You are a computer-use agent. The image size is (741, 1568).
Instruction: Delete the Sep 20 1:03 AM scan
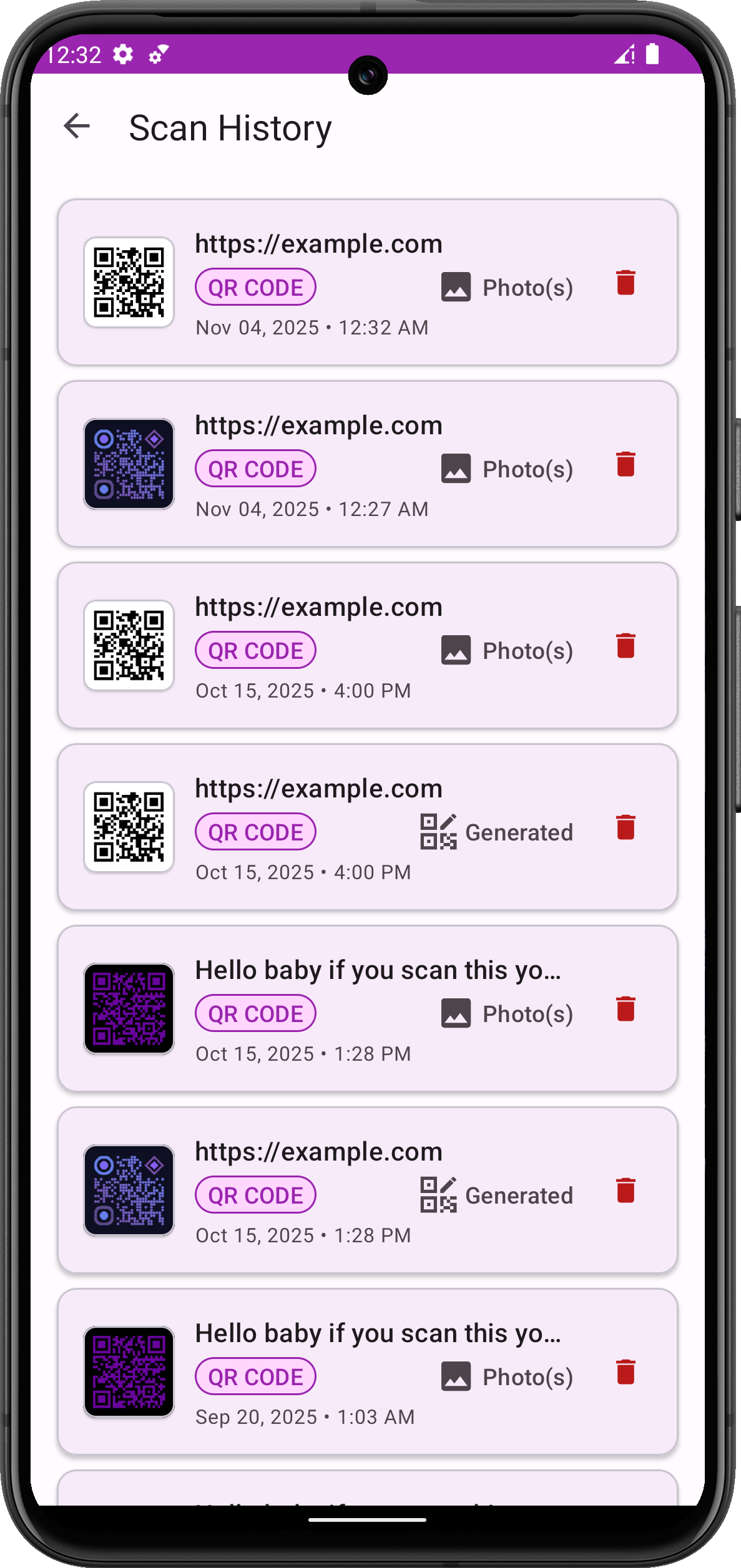click(626, 1372)
